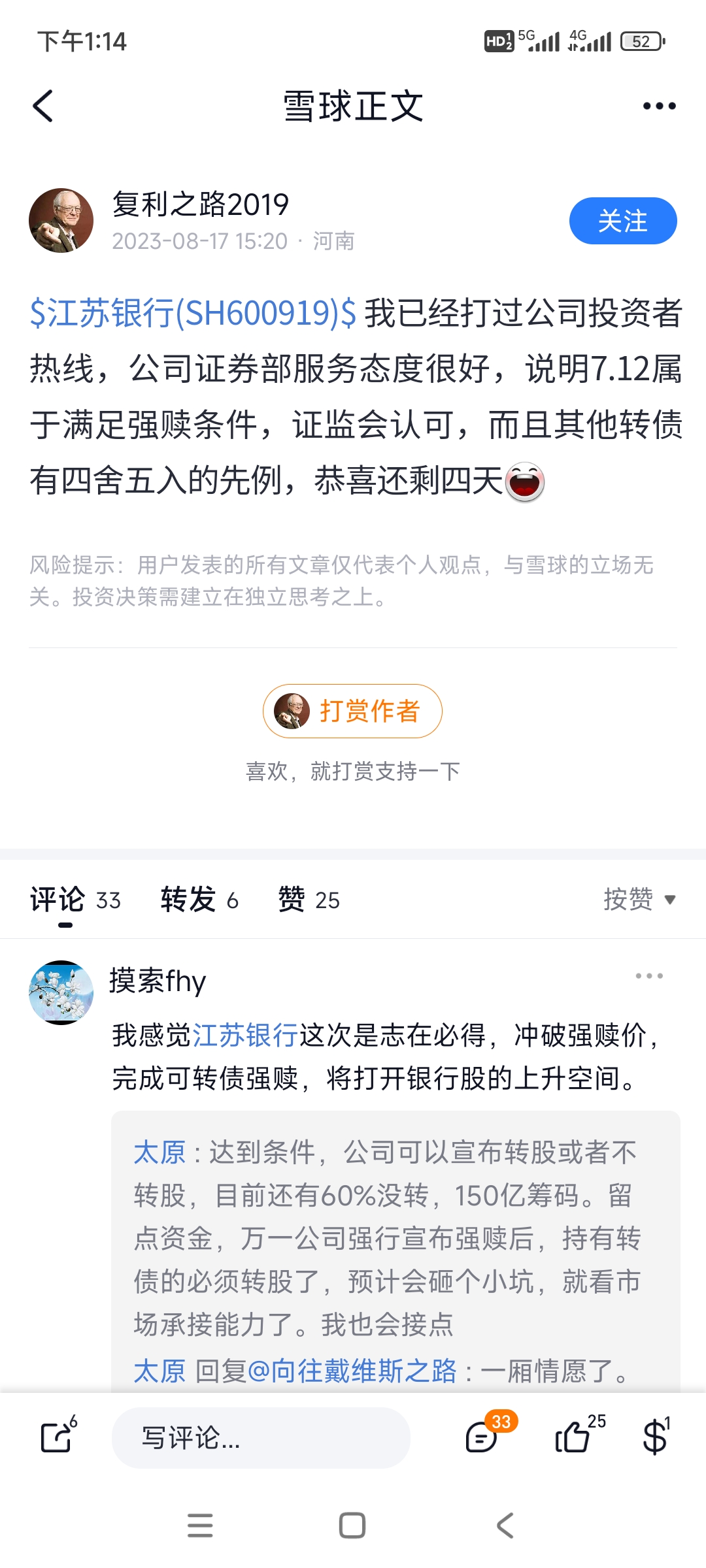Switch to the 赞 25 tab
The image size is (706, 1568).
309,900
